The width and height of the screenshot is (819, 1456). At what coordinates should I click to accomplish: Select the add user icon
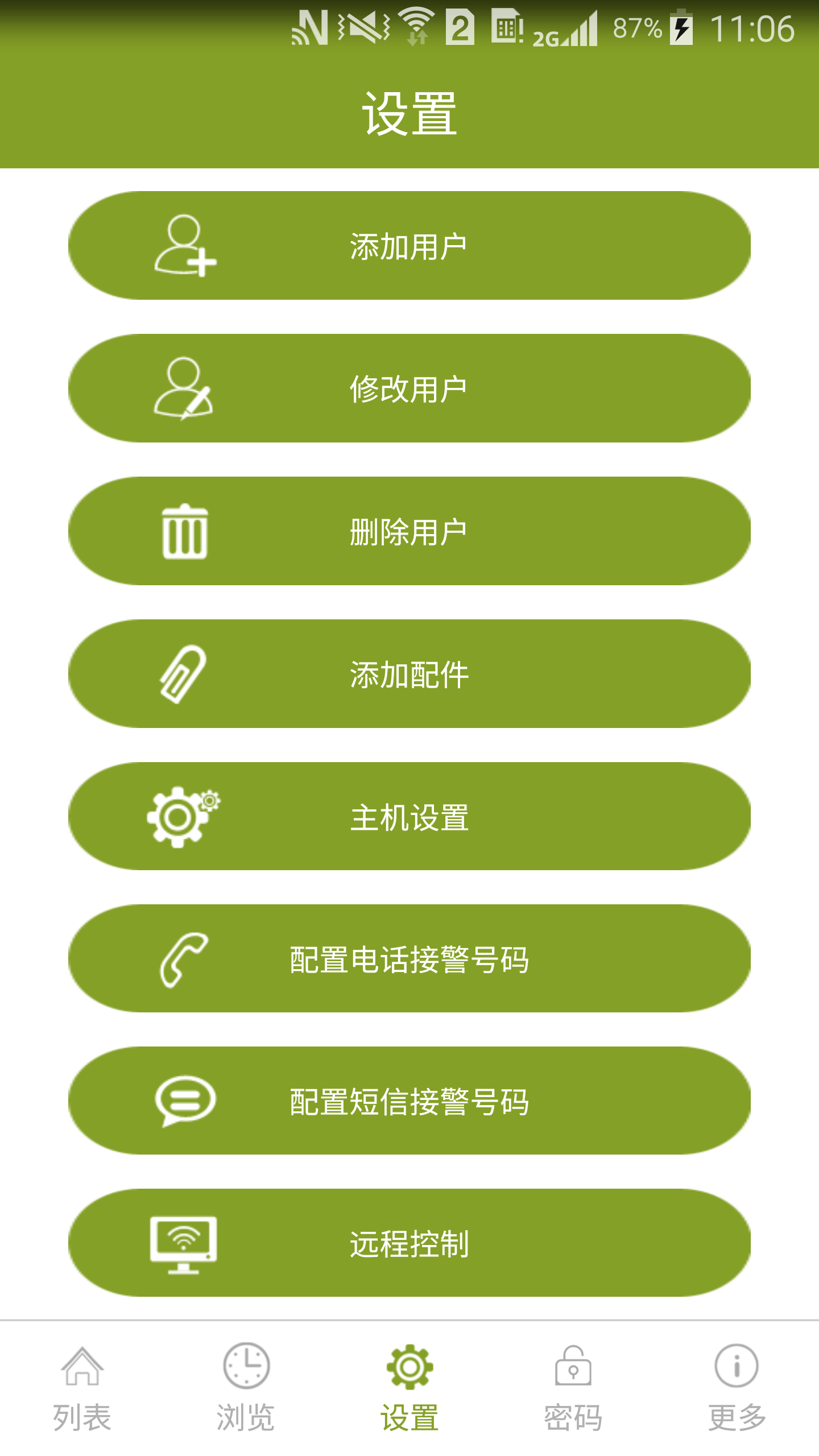click(184, 246)
